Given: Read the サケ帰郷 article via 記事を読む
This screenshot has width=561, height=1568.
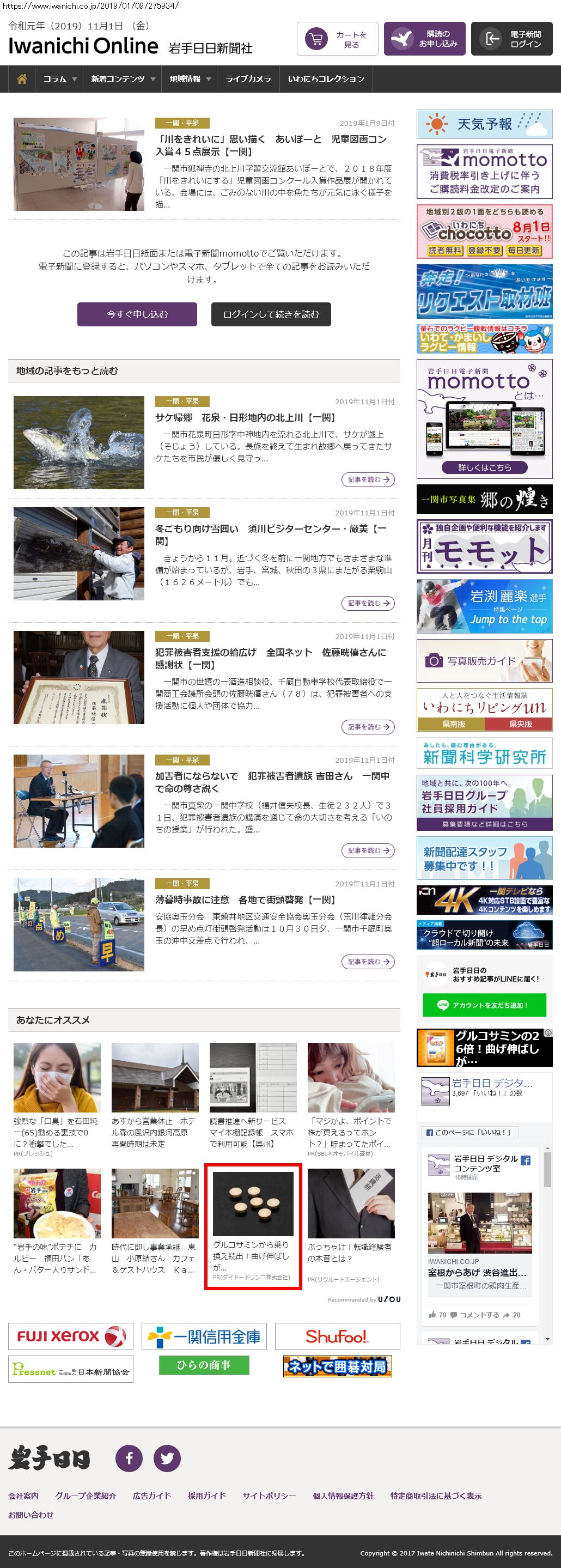Looking at the screenshot, I should pyautogui.click(x=368, y=479).
